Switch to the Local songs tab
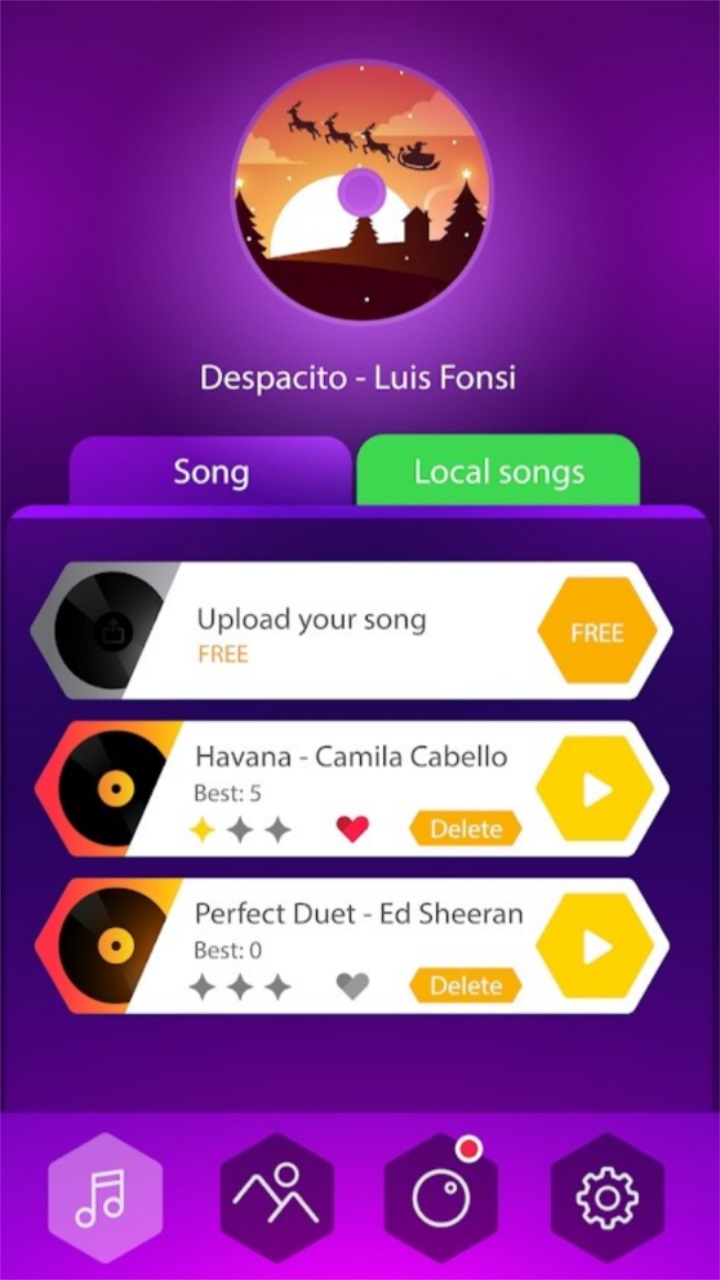Image resolution: width=720 pixels, height=1280 pixels. pos(499,472)
